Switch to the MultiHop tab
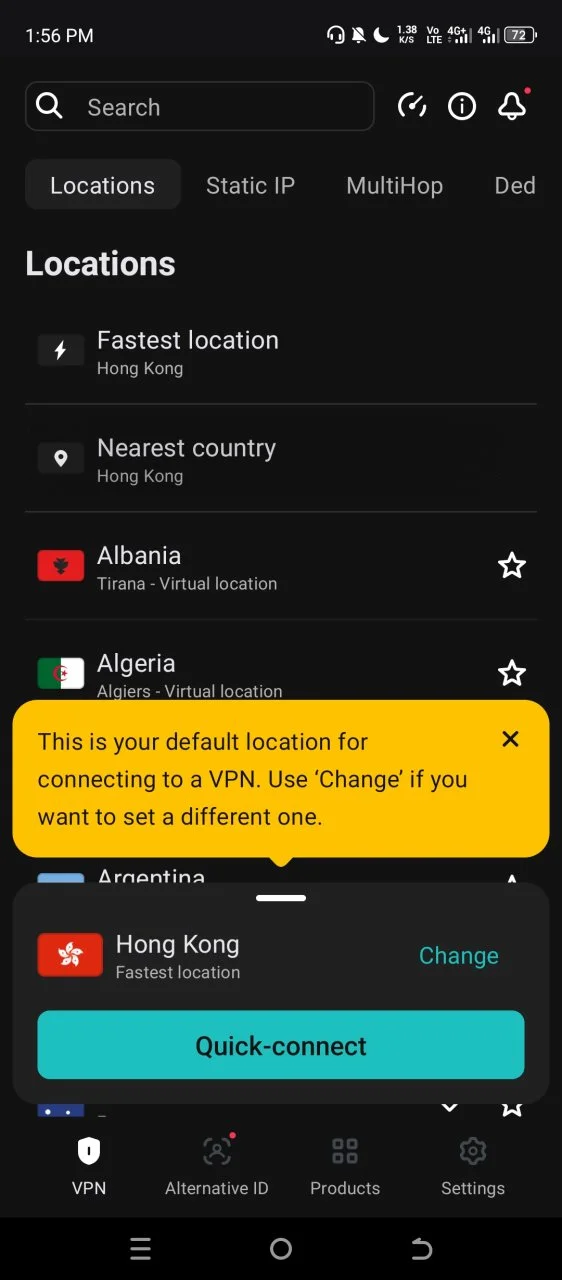562x1280 pixels. click(394, 185)
